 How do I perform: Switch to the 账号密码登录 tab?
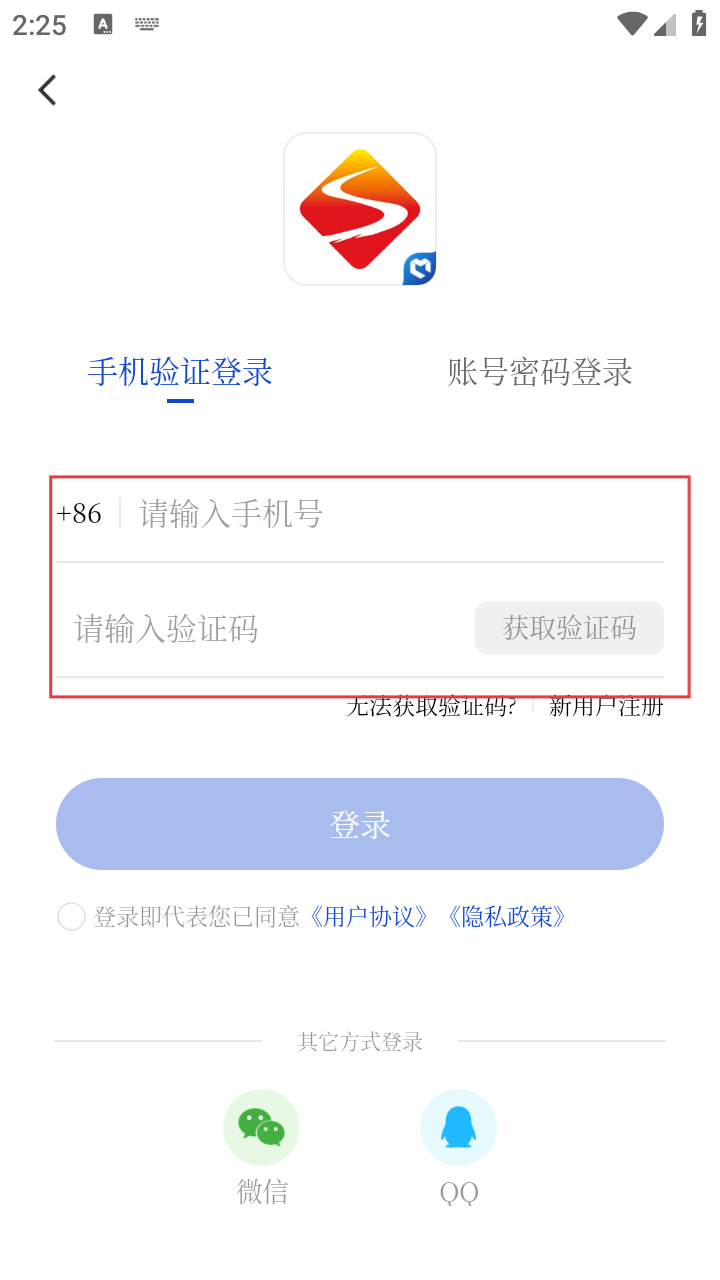[x=540, y=373]
